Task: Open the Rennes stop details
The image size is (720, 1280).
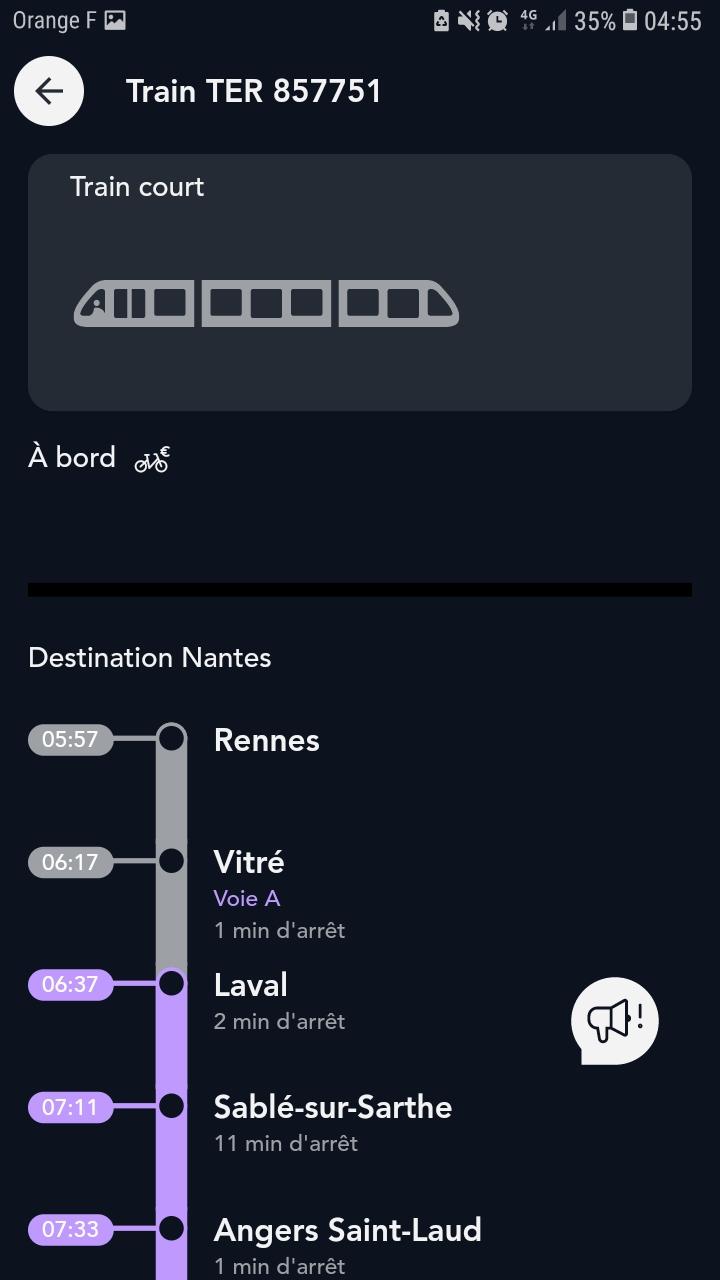Action: click(266, 741)
